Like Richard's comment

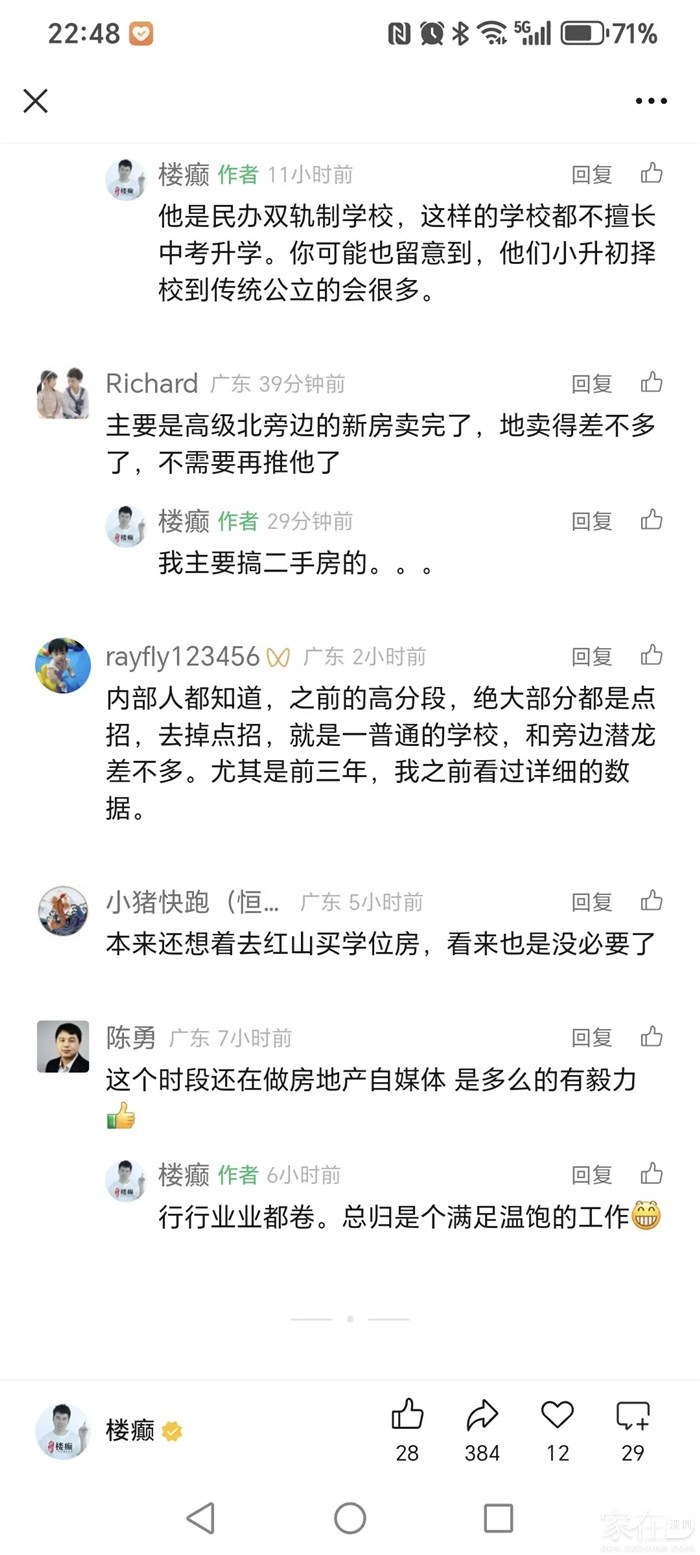(652, 383)
